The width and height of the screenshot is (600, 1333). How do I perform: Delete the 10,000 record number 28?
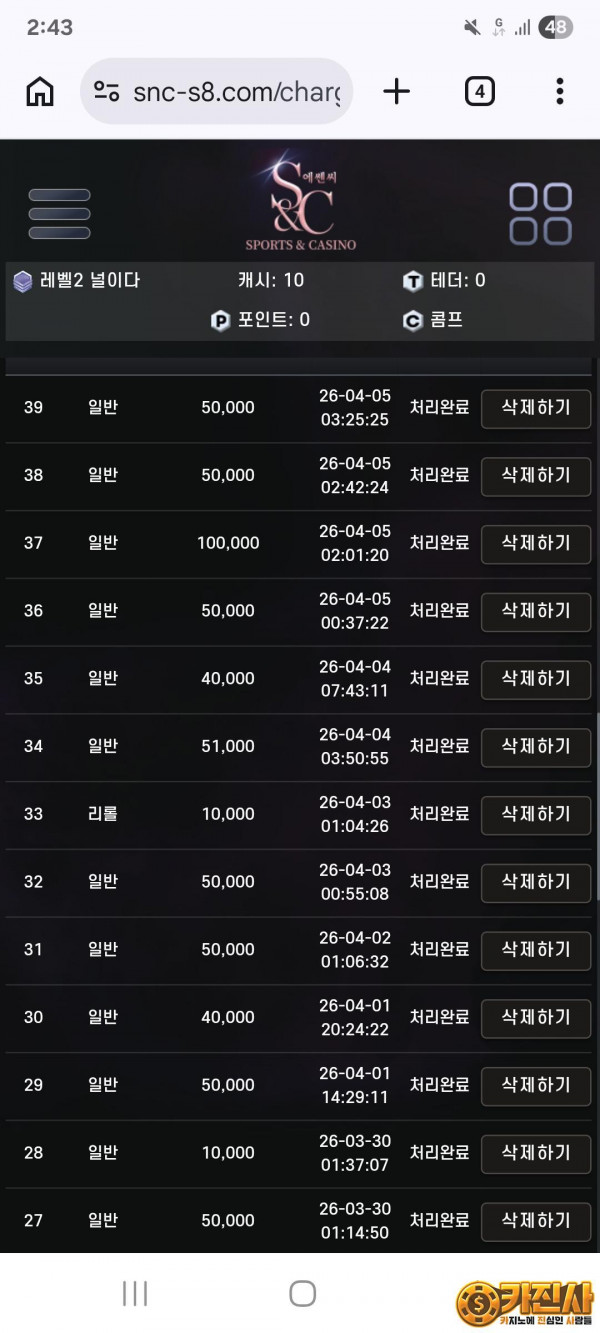[535, 1153]
